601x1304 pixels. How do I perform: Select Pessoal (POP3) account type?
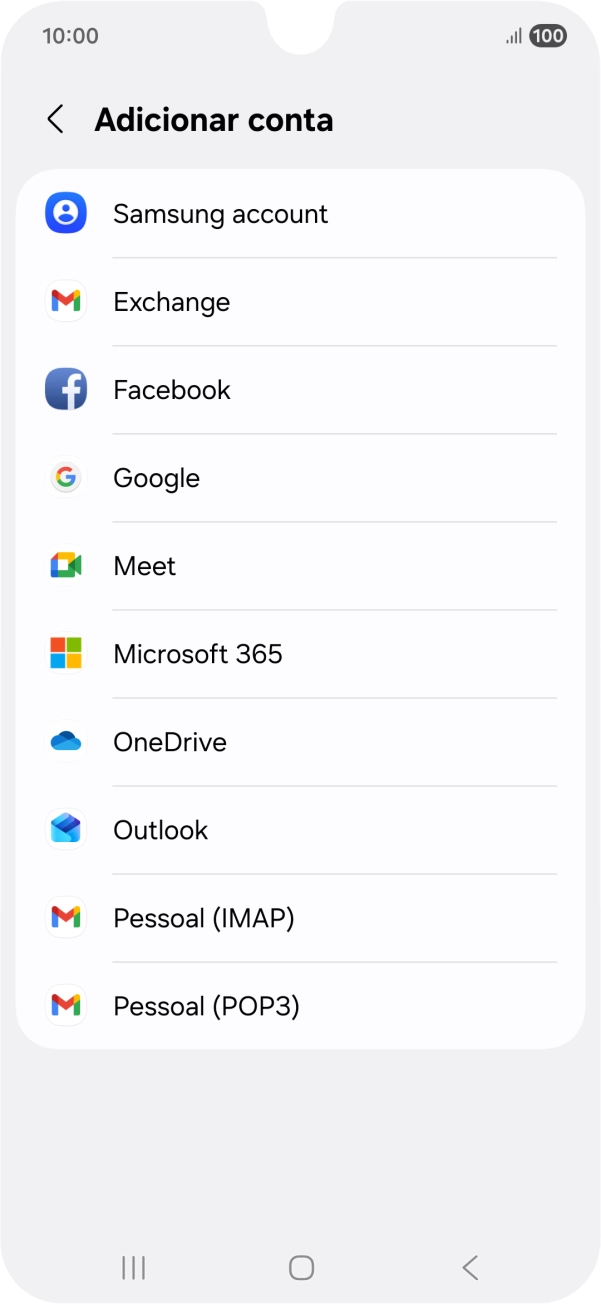[300, 1006]
